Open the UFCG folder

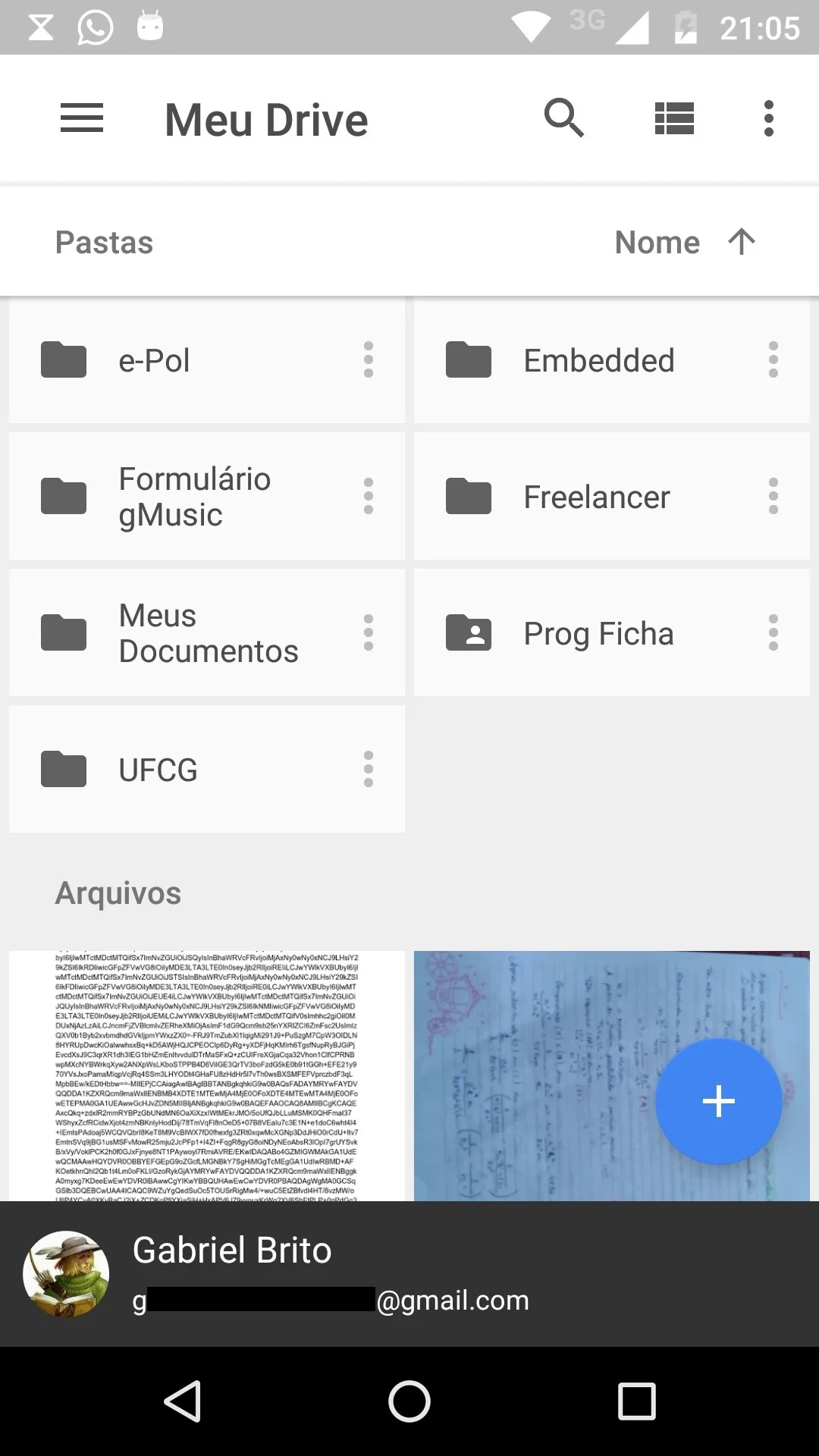pos(182,770)
